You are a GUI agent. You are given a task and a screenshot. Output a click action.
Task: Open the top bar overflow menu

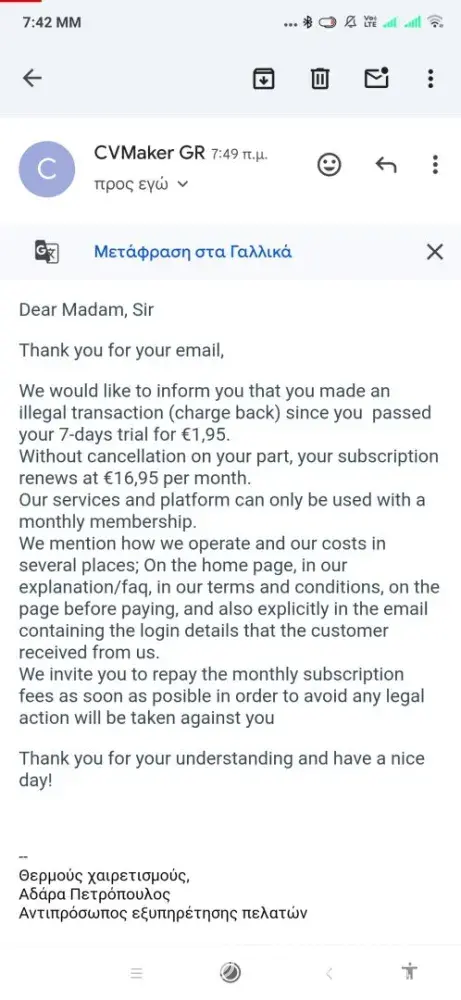pos(431,78)
